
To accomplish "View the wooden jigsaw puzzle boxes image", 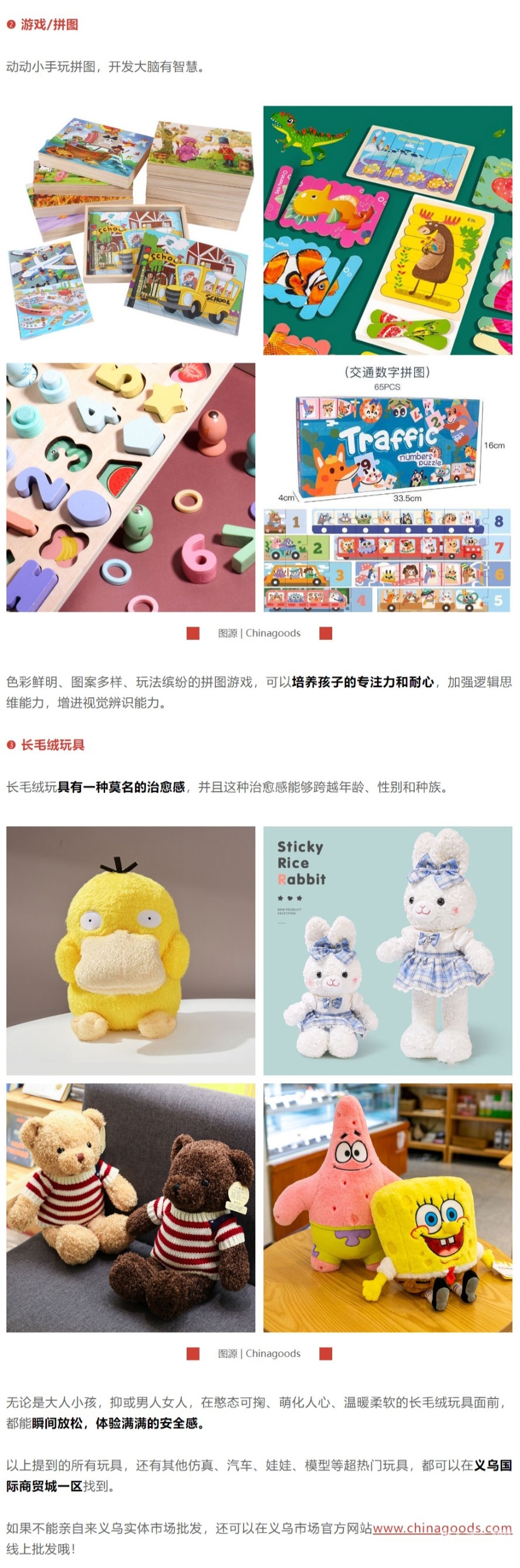I will click(130, 230).
